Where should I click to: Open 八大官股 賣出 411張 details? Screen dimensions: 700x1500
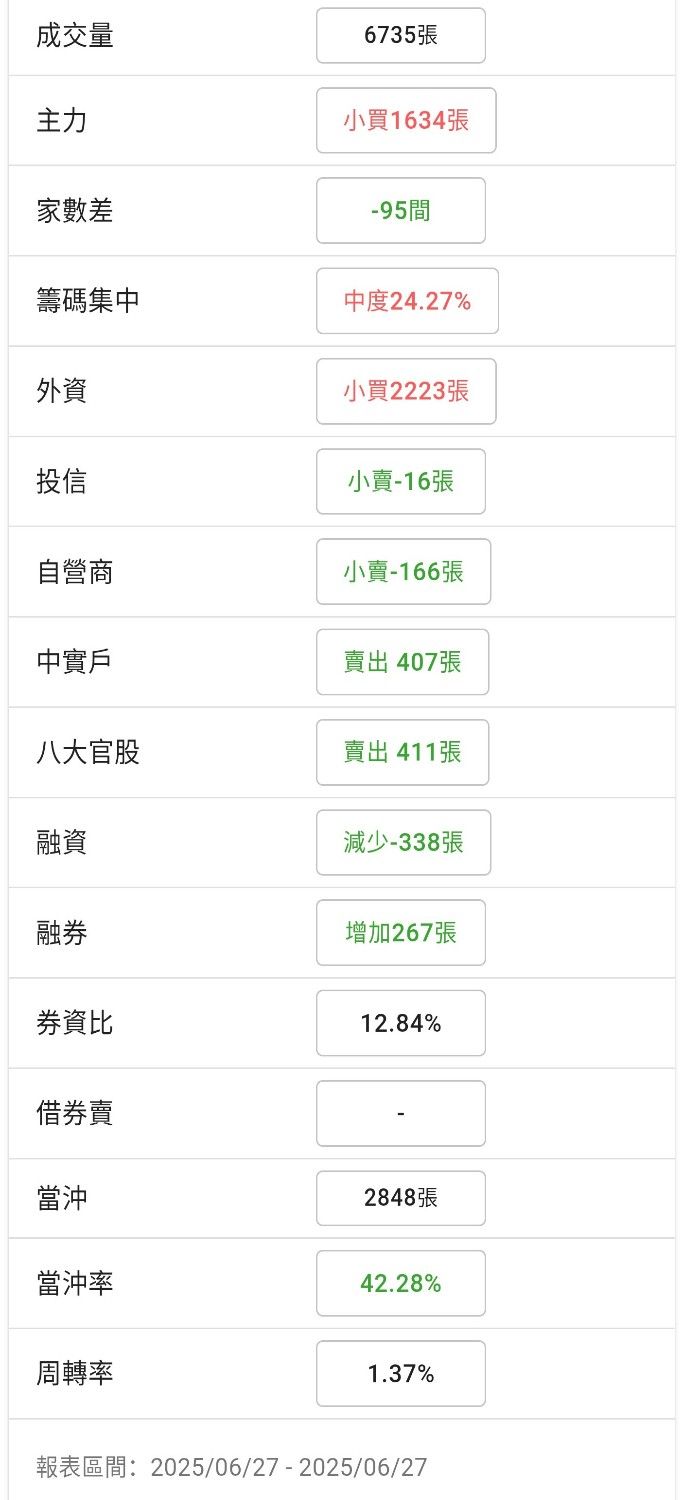403,752
